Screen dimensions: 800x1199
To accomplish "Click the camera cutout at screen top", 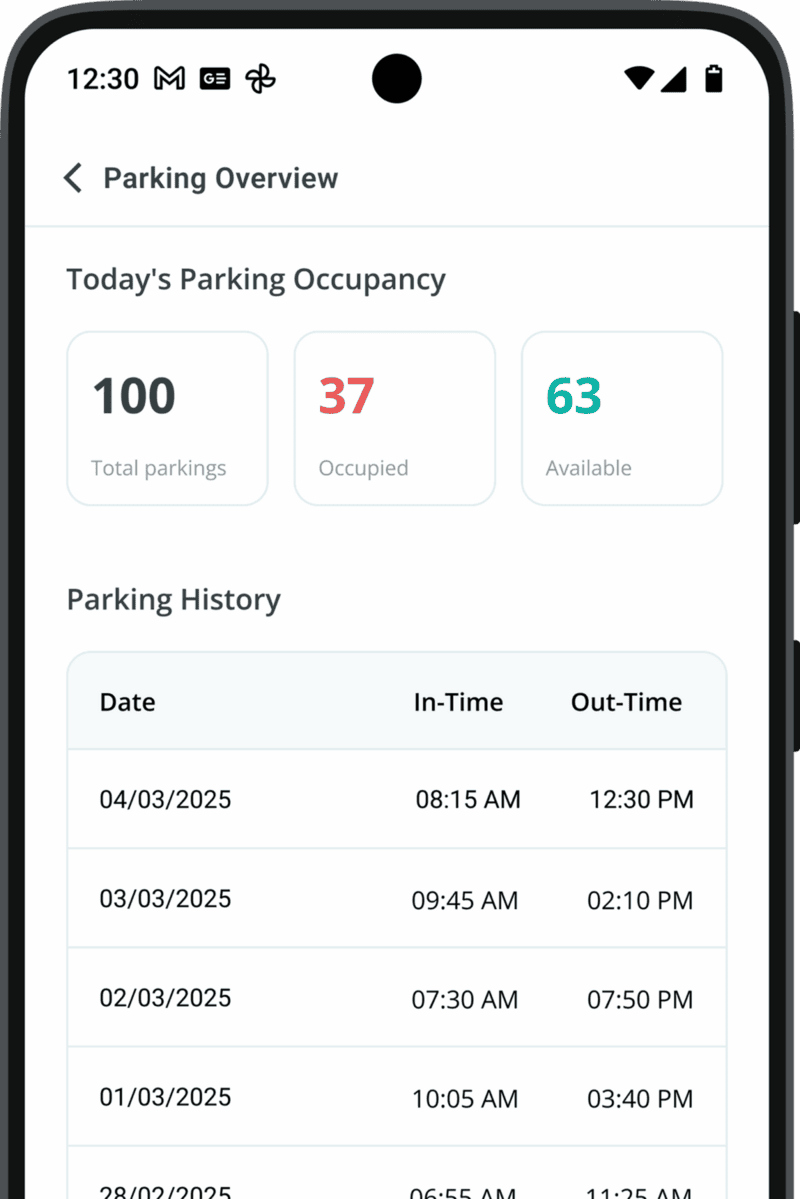I will 397,80.
